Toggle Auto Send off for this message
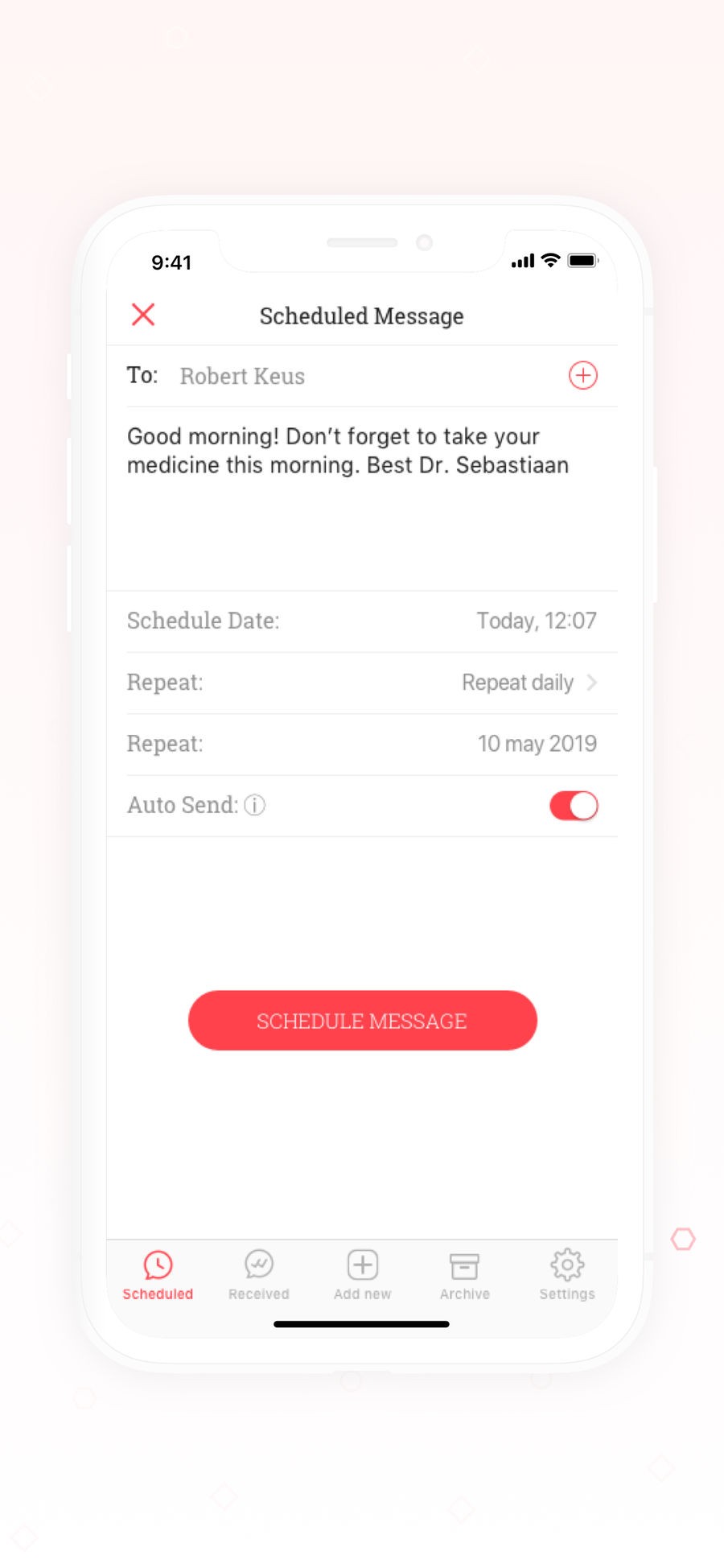This screenshot has width=724, height=1568. 573,805
